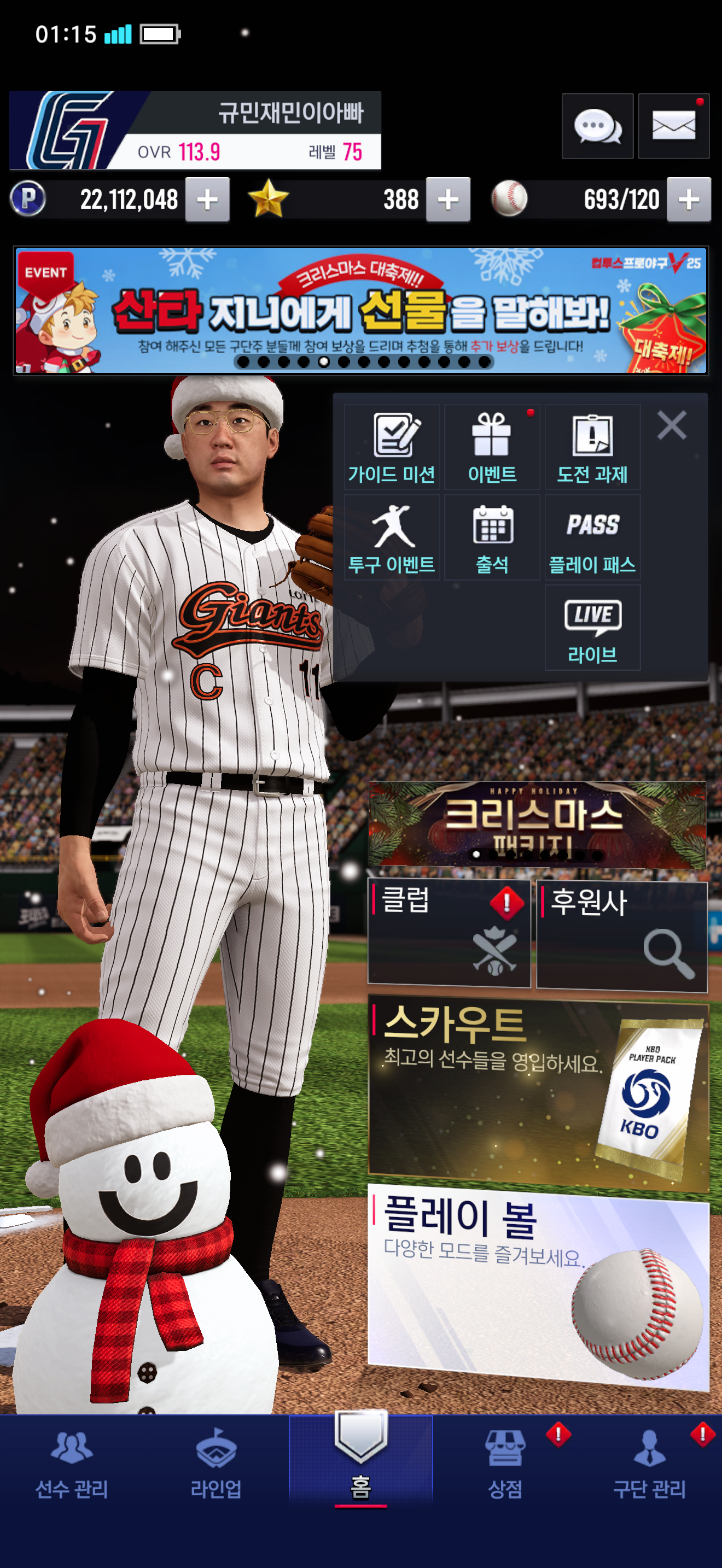Open the 이벤트 gift menu

pyautogui.click(x=492, y=447)
